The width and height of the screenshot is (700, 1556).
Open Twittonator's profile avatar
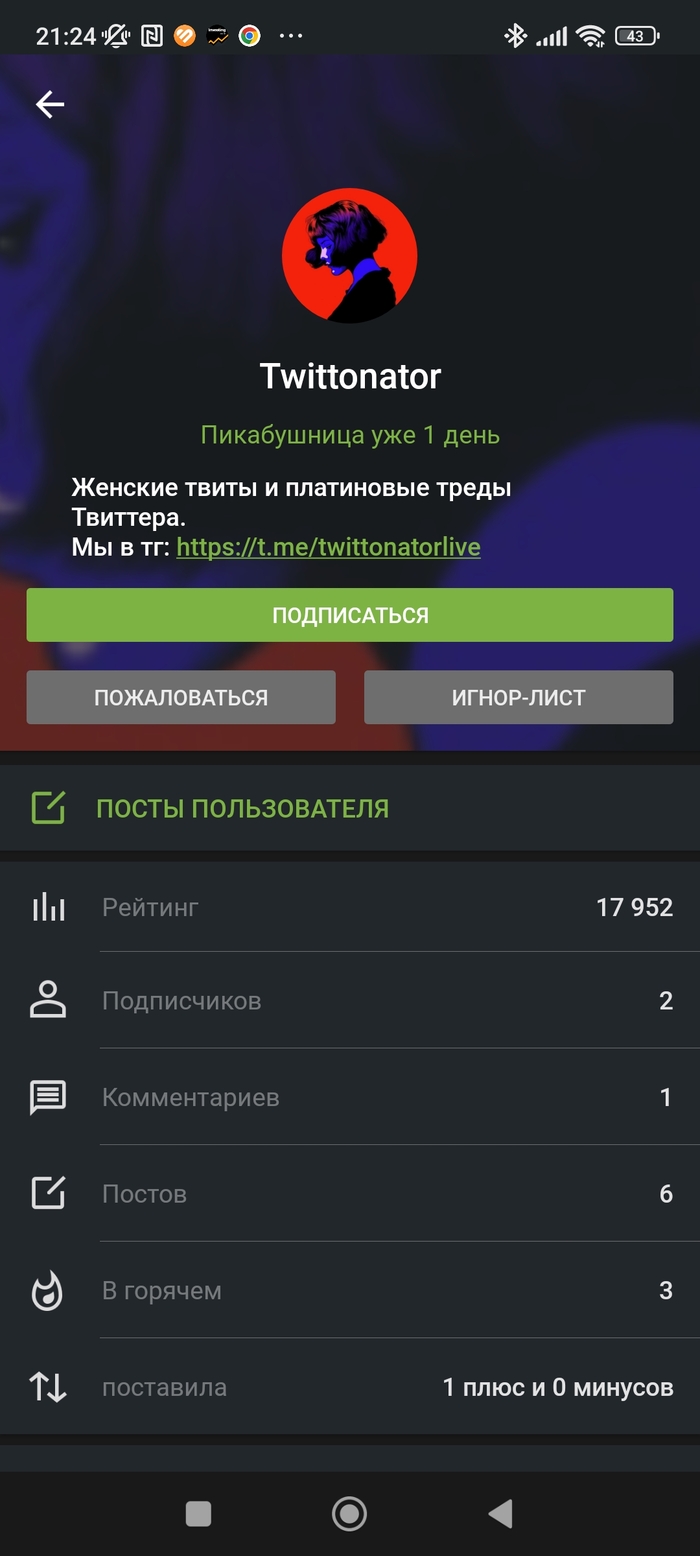[x=350, y=256]
